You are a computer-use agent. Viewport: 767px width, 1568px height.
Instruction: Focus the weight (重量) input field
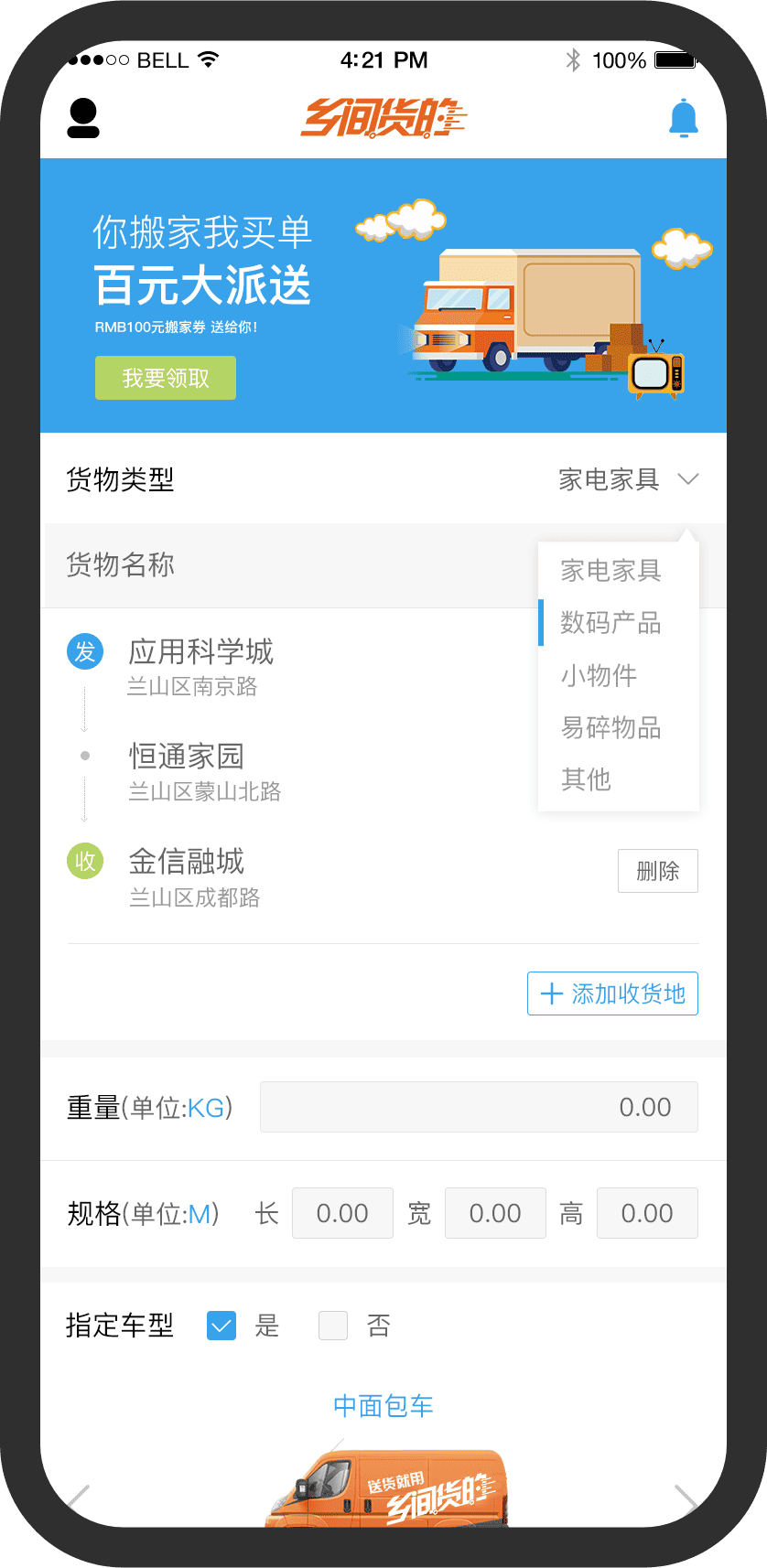479,1107
